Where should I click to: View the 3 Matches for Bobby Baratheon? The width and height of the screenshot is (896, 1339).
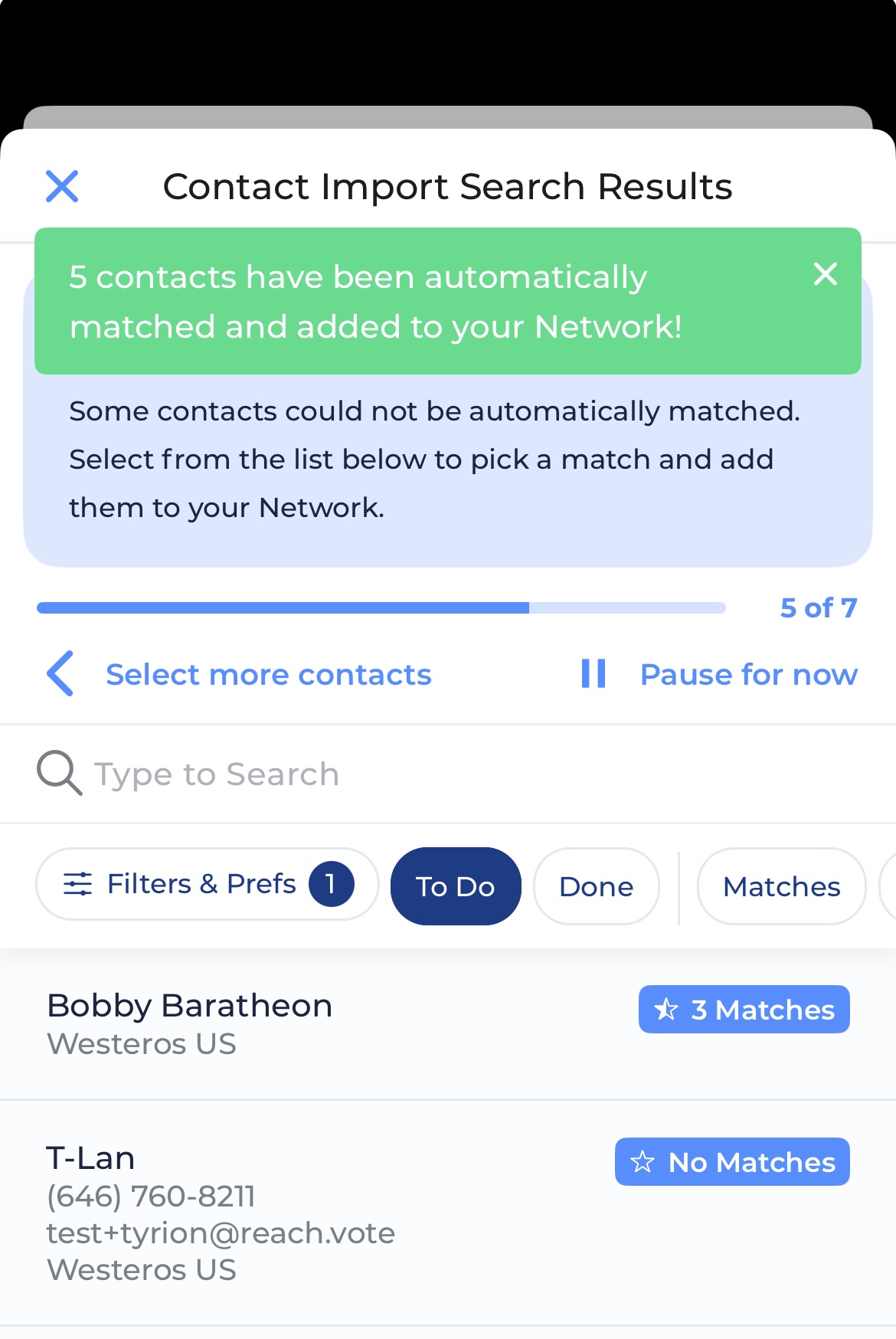coord(744,1010)
